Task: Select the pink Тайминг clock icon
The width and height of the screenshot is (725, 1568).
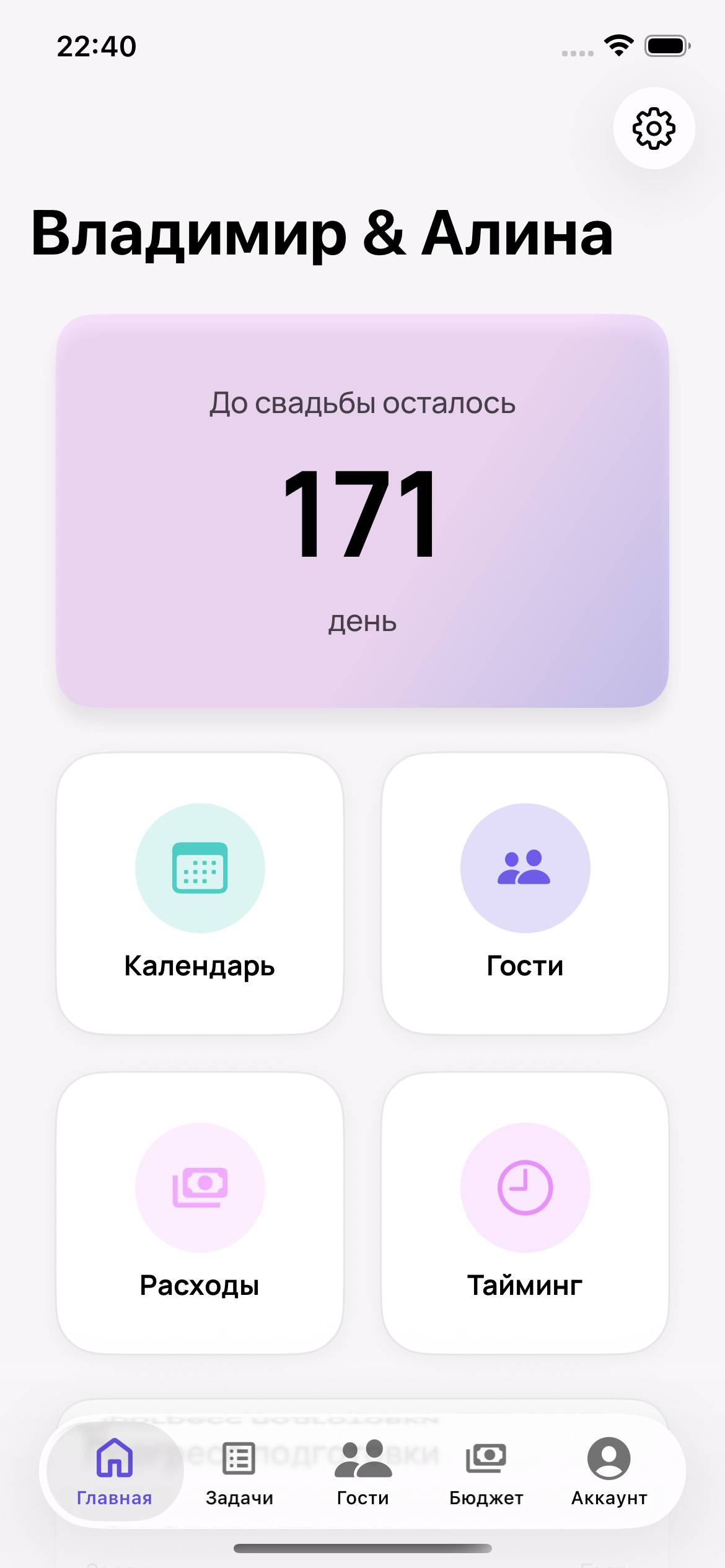Action: pyautogui.click(x=525, y=1187)
